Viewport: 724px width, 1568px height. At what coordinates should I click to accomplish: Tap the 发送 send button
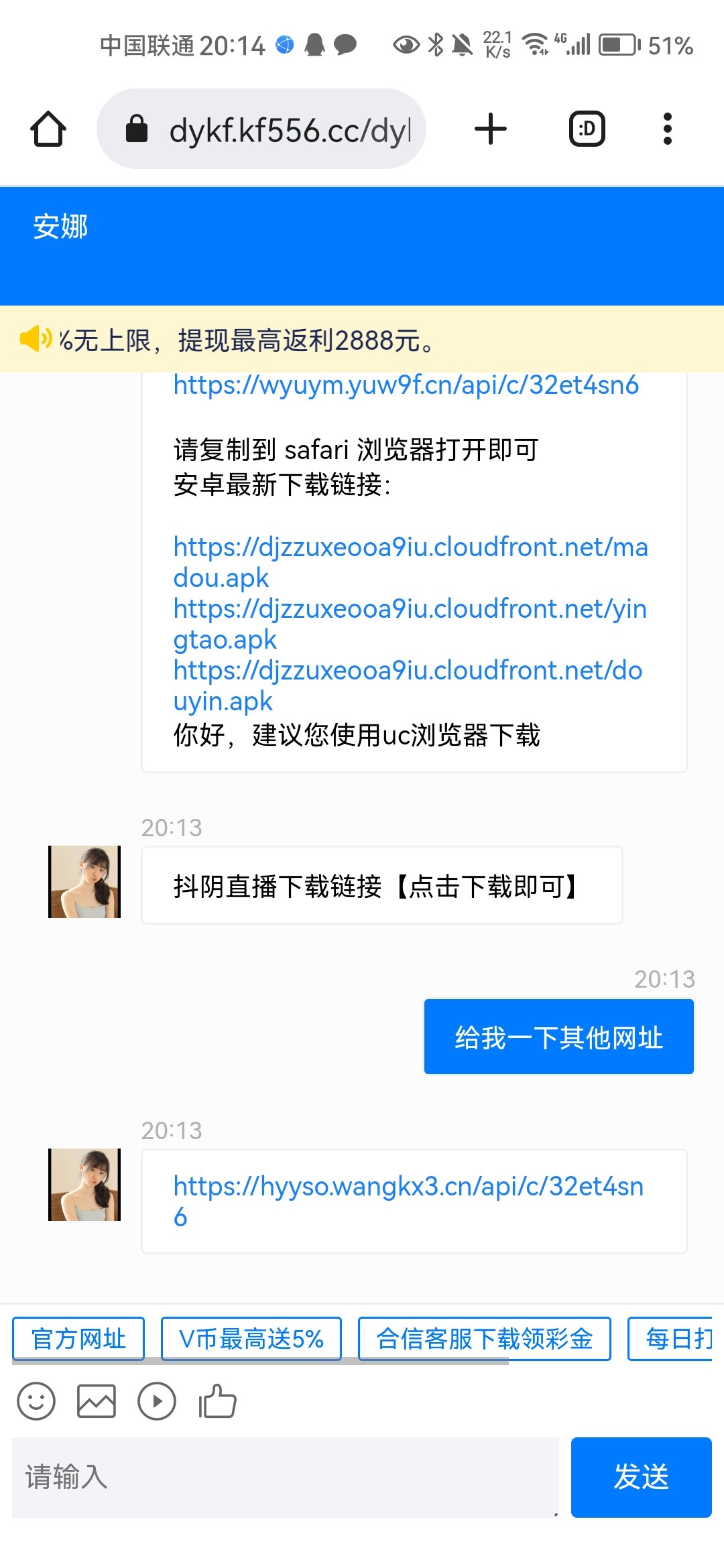pyautogui.click(x=641, y=1477)
